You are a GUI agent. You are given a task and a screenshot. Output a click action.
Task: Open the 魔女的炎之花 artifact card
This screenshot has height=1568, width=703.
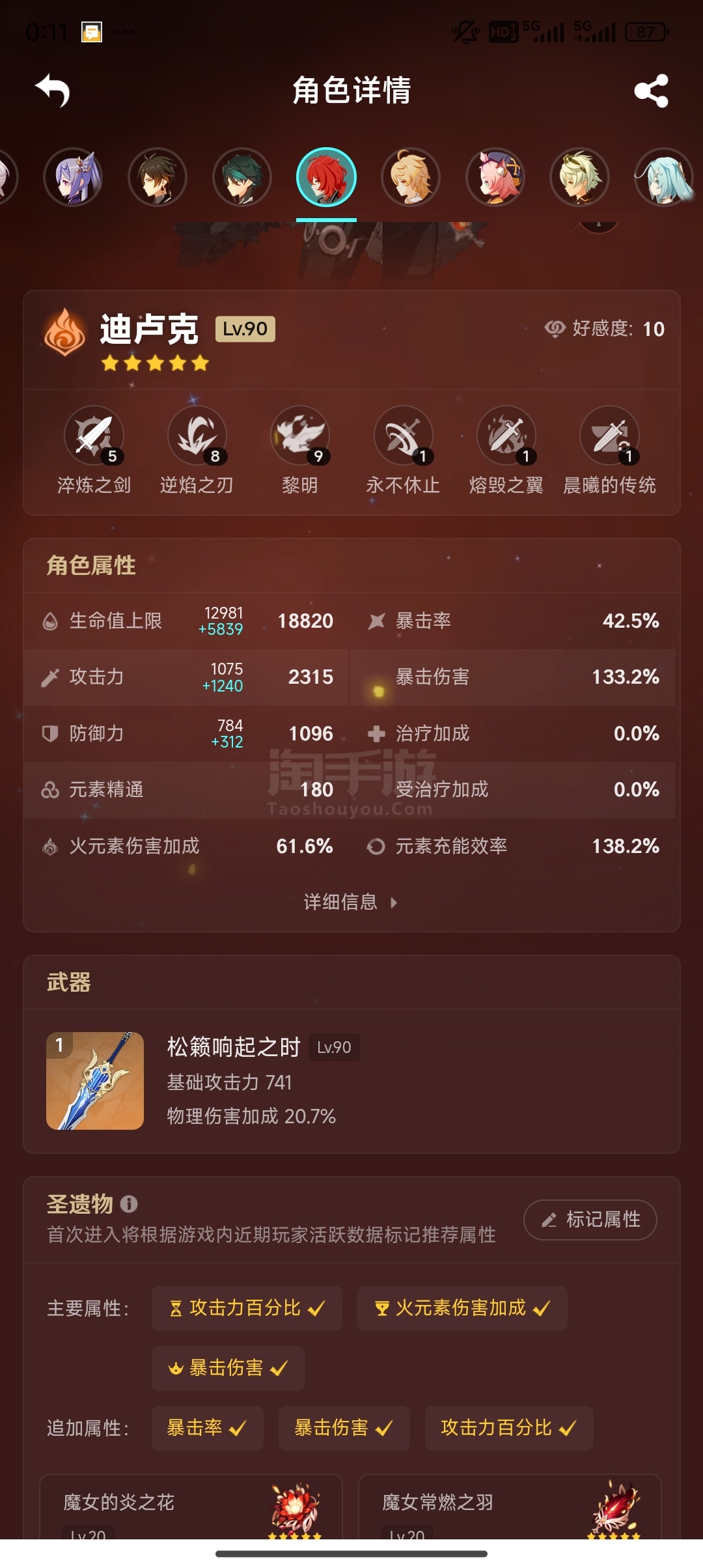191,1507
